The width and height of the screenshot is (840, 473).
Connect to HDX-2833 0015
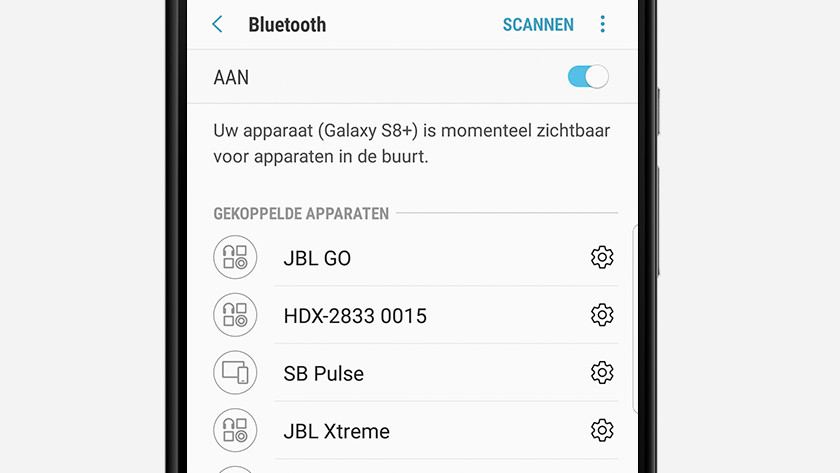[x=355, y=316]
